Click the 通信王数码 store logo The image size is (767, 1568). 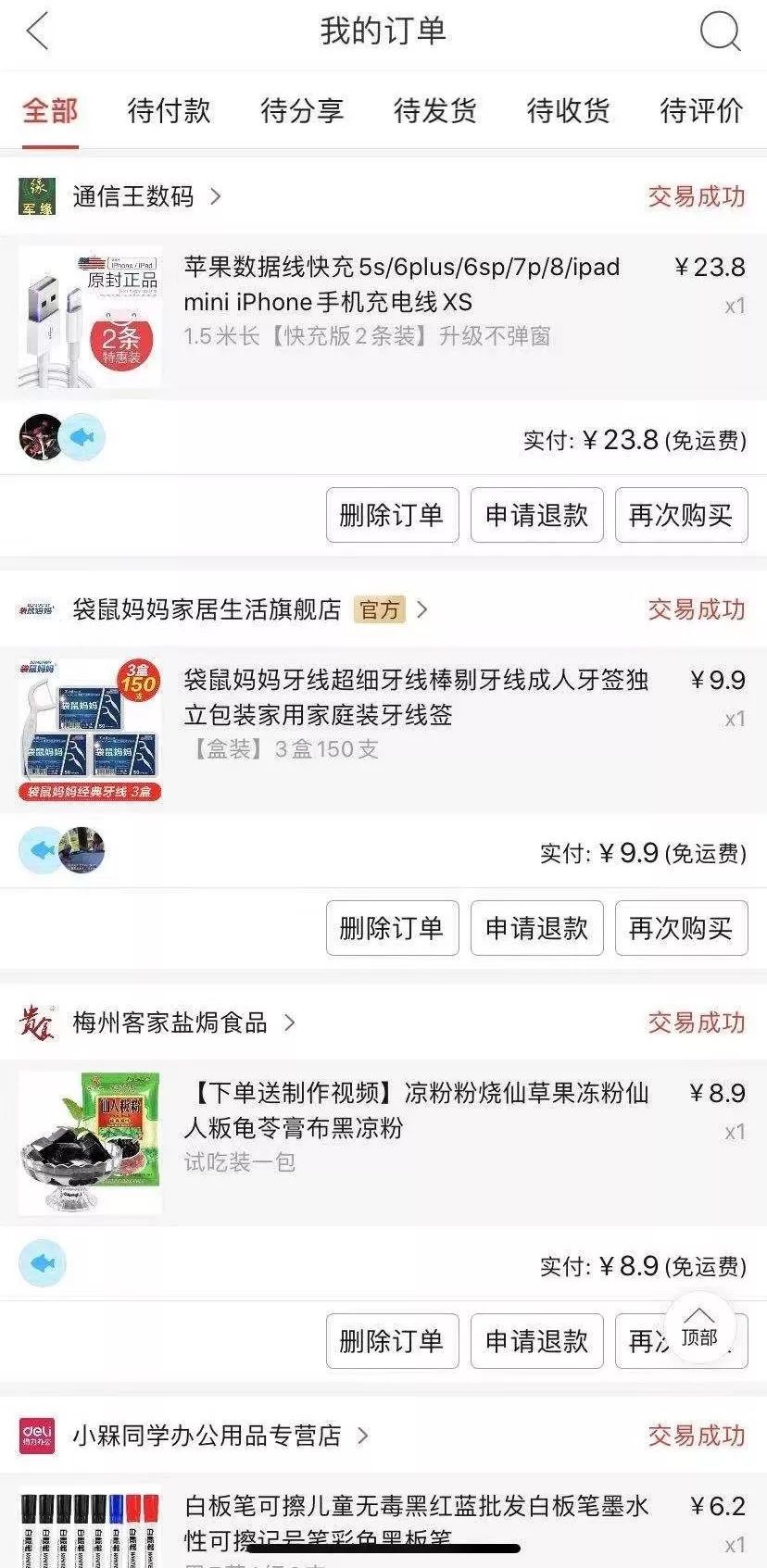[x=36, y=196]
